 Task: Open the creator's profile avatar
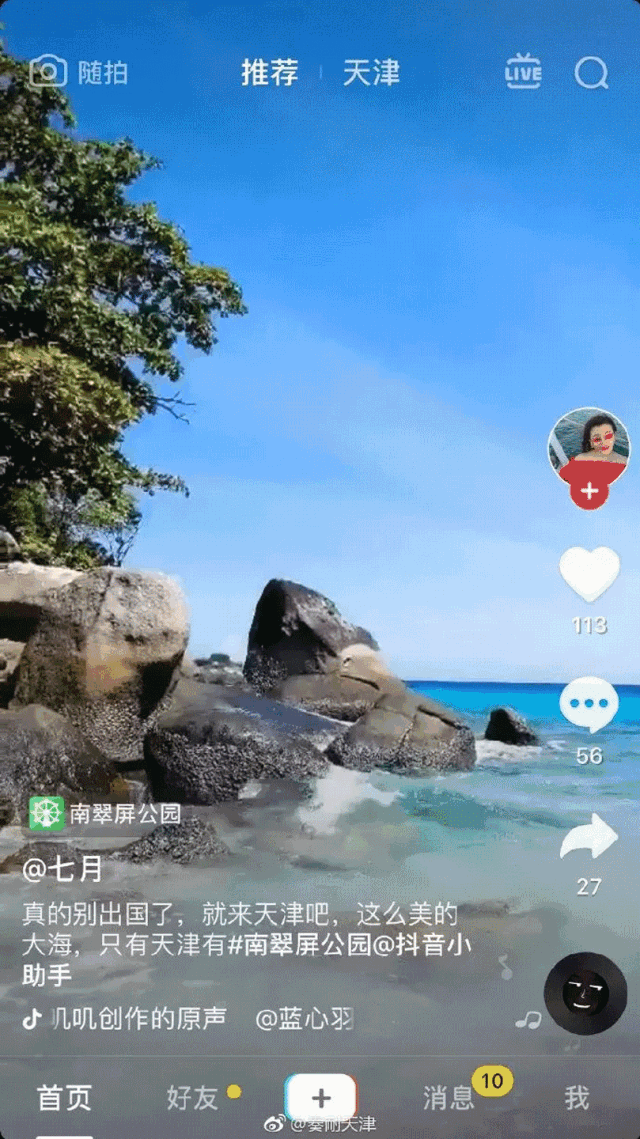point(589,446)
